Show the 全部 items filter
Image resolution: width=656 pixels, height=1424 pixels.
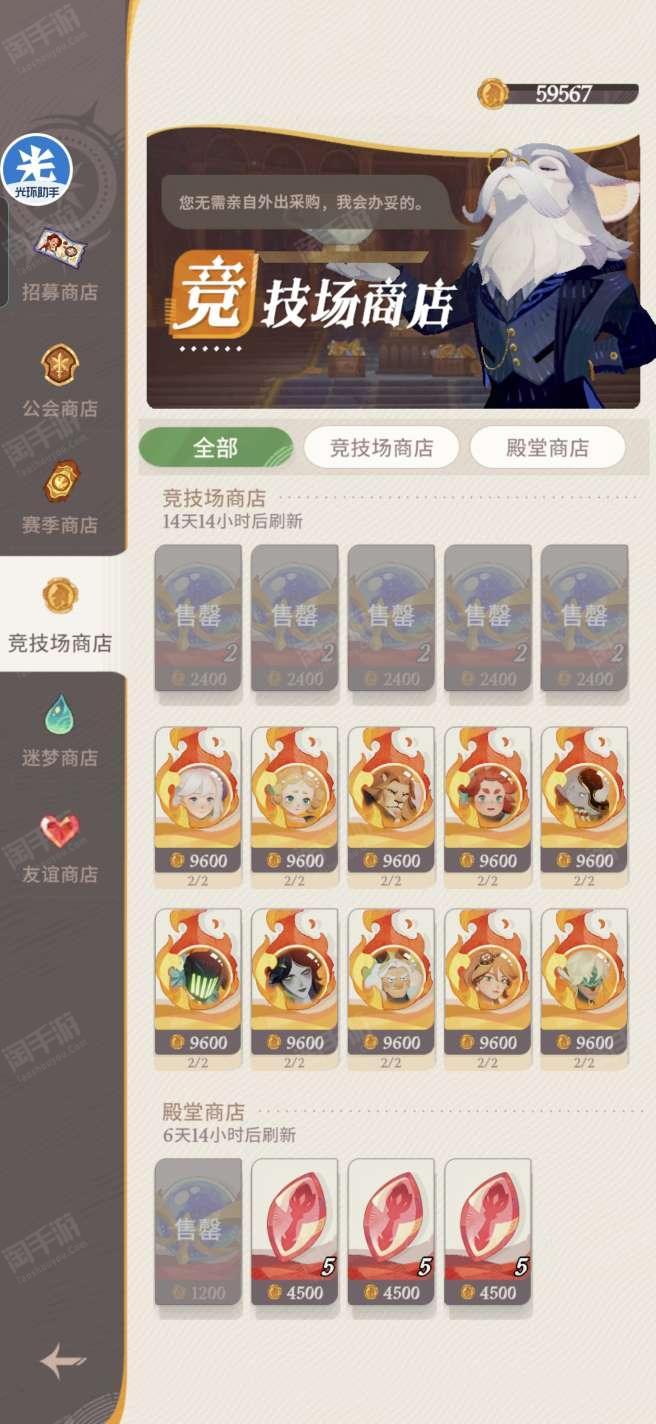point(215,448)
